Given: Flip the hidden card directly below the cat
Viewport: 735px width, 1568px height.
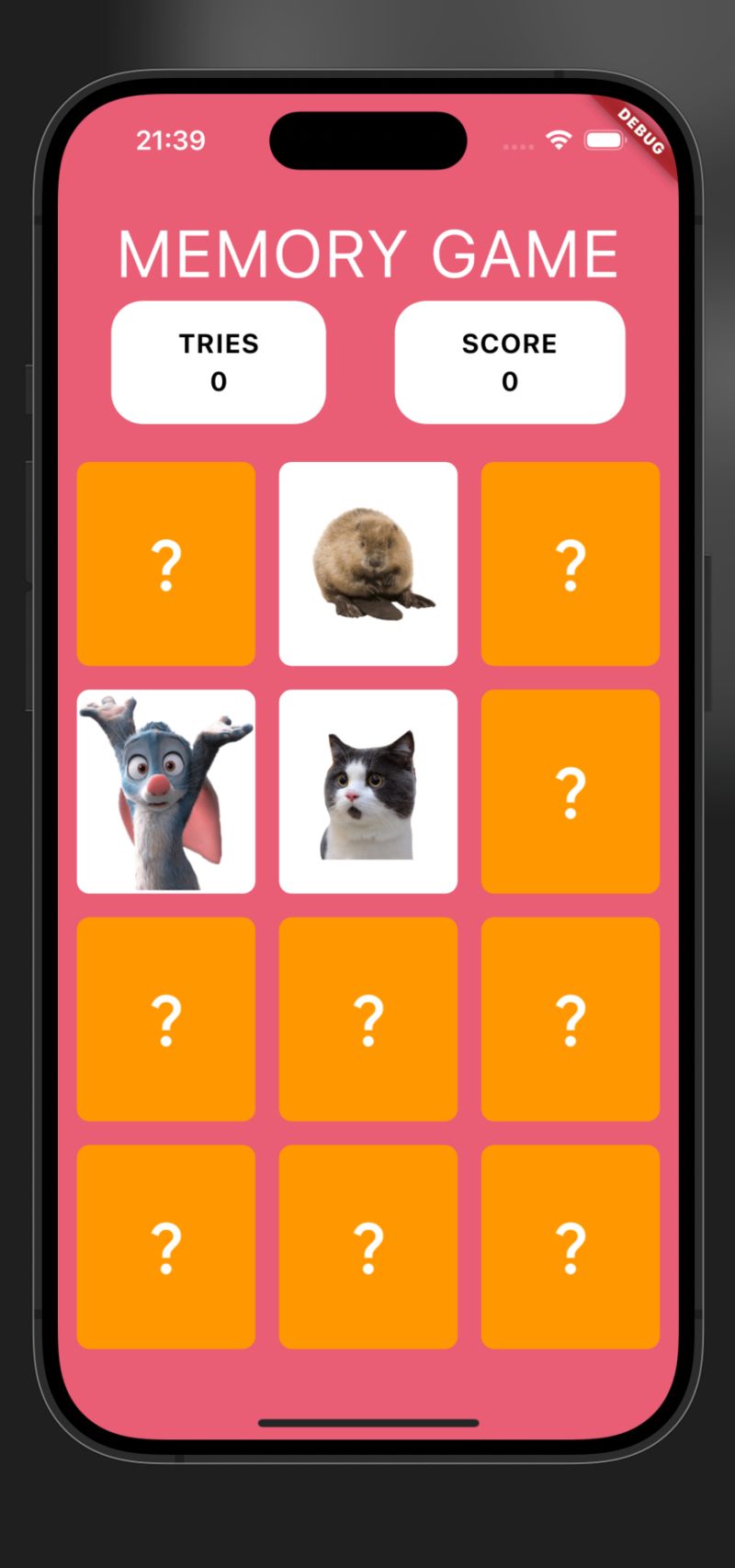Looking at the screenshot, I should pos(367,1019).
